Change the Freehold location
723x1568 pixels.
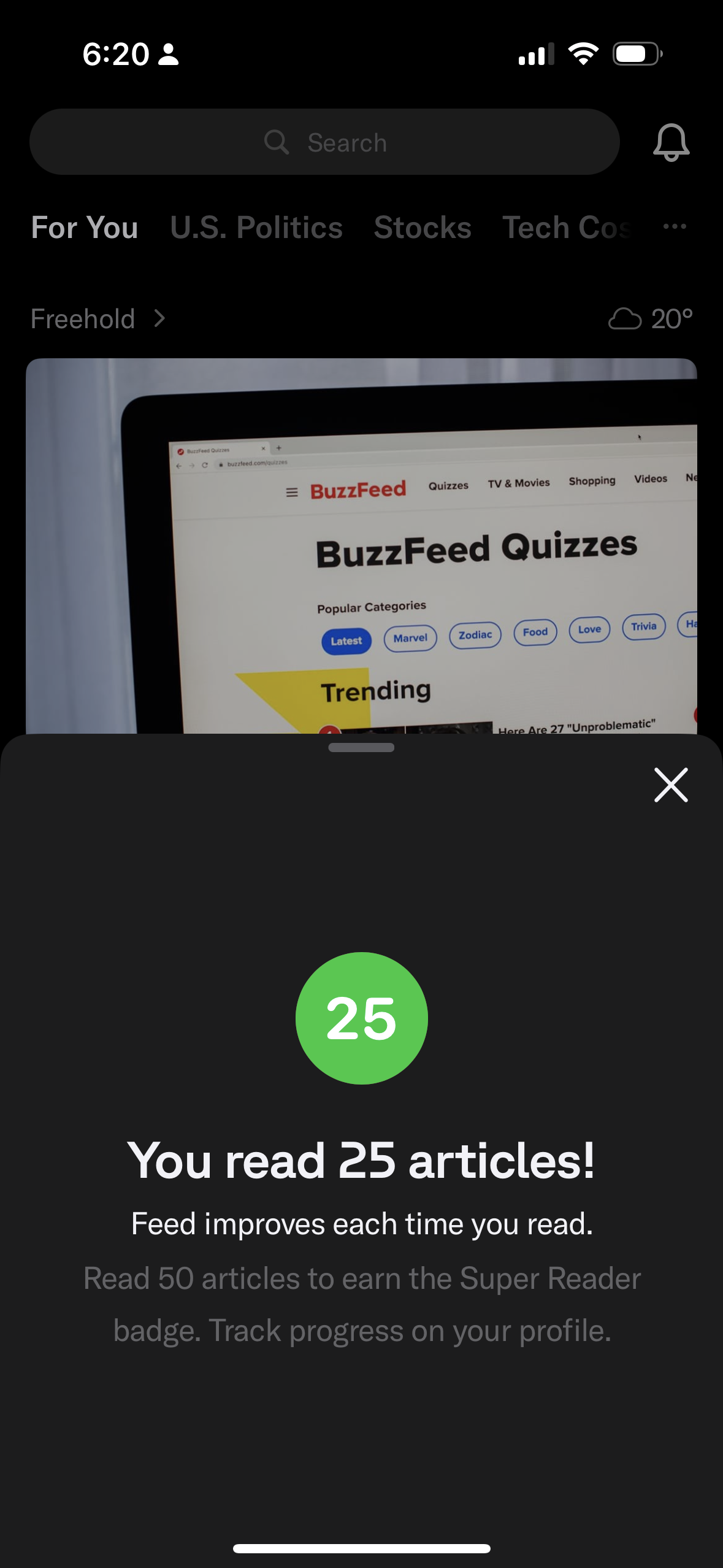[98, 319]
